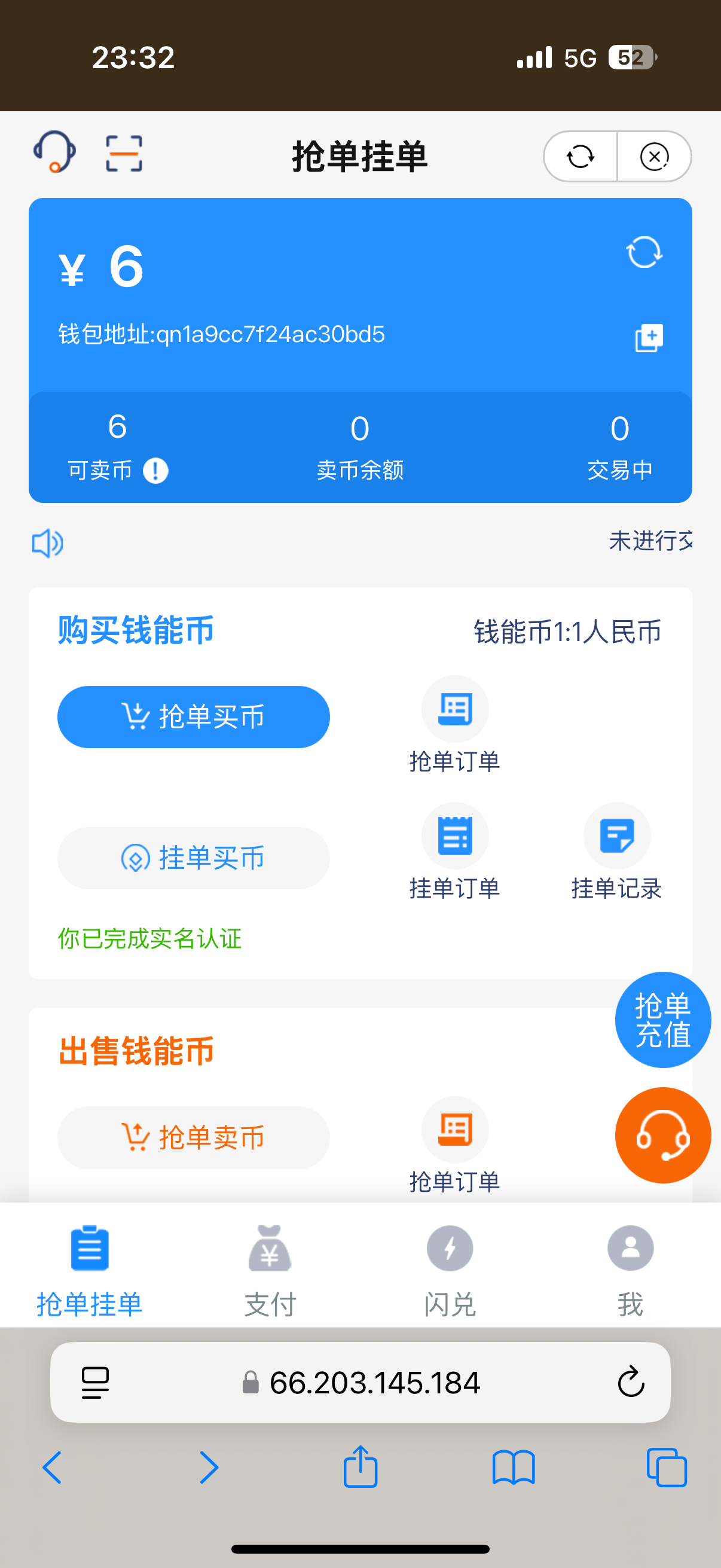Refresh the wallet balance on blue card
This screenshot has width=721, height=1568.
click(644, 252)
